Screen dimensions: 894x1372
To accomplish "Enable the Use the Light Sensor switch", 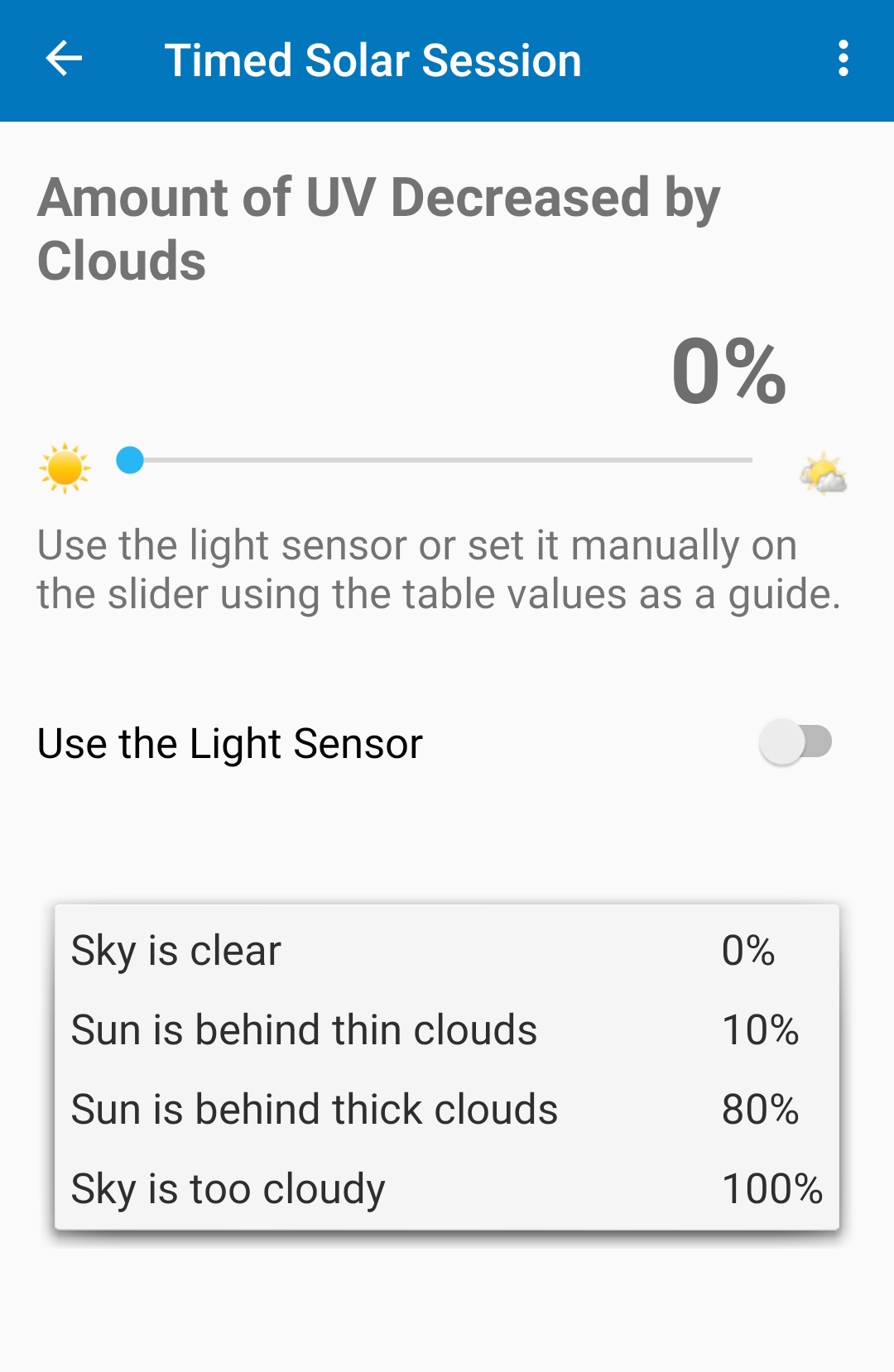I will click(x=795, y=742).
